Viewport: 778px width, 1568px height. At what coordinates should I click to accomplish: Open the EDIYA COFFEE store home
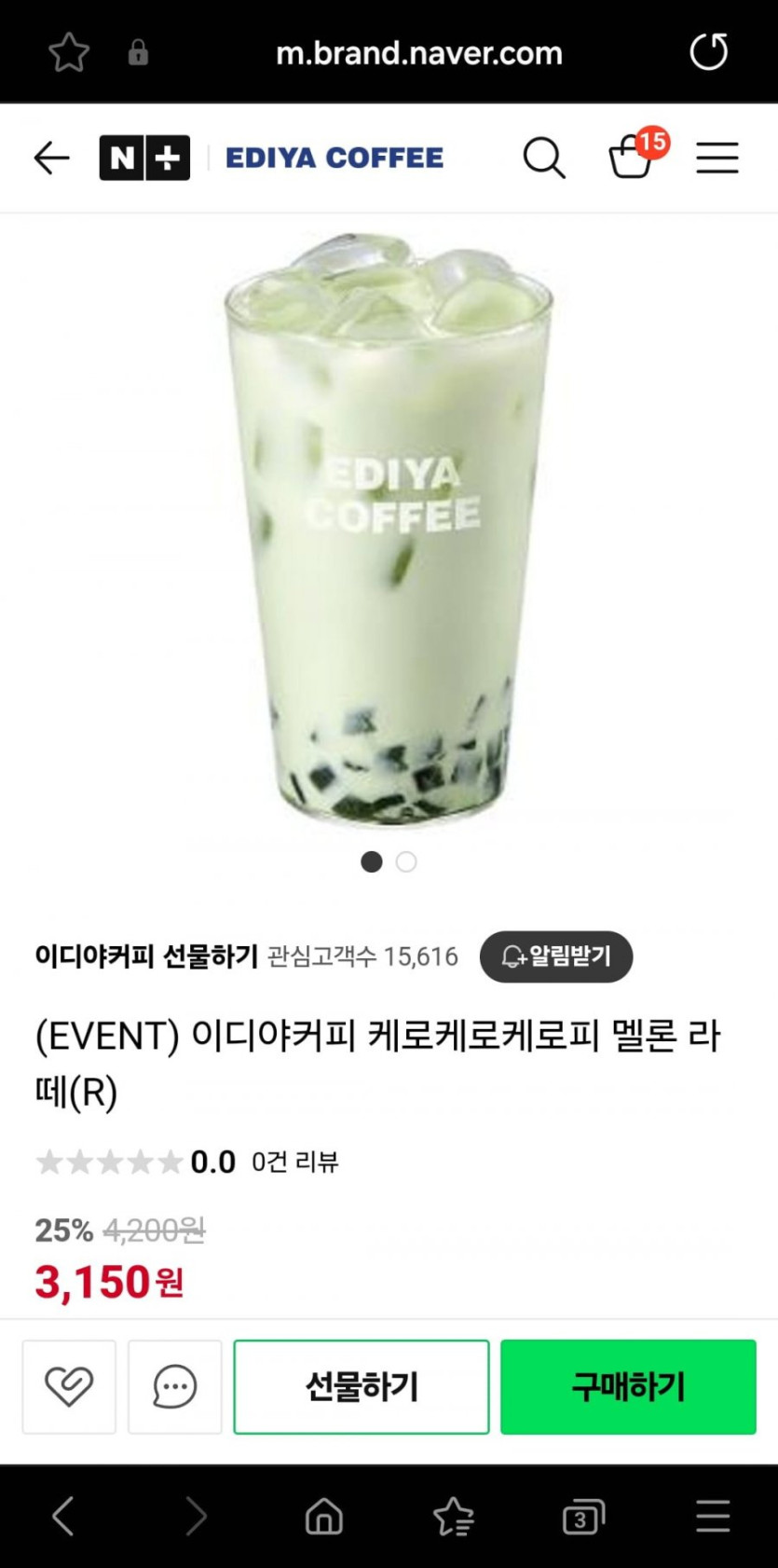coord(334,158)
